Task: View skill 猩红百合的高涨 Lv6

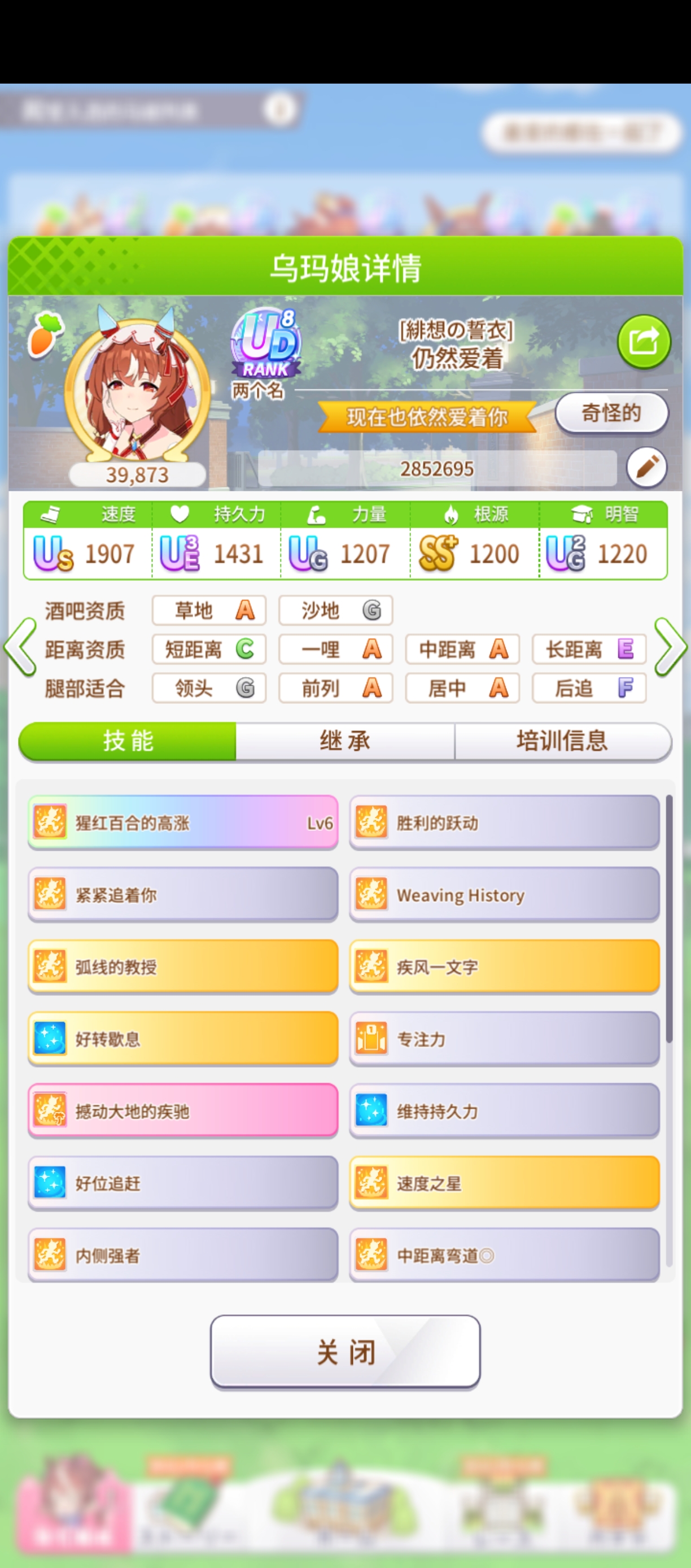Action: pos(182,822)
